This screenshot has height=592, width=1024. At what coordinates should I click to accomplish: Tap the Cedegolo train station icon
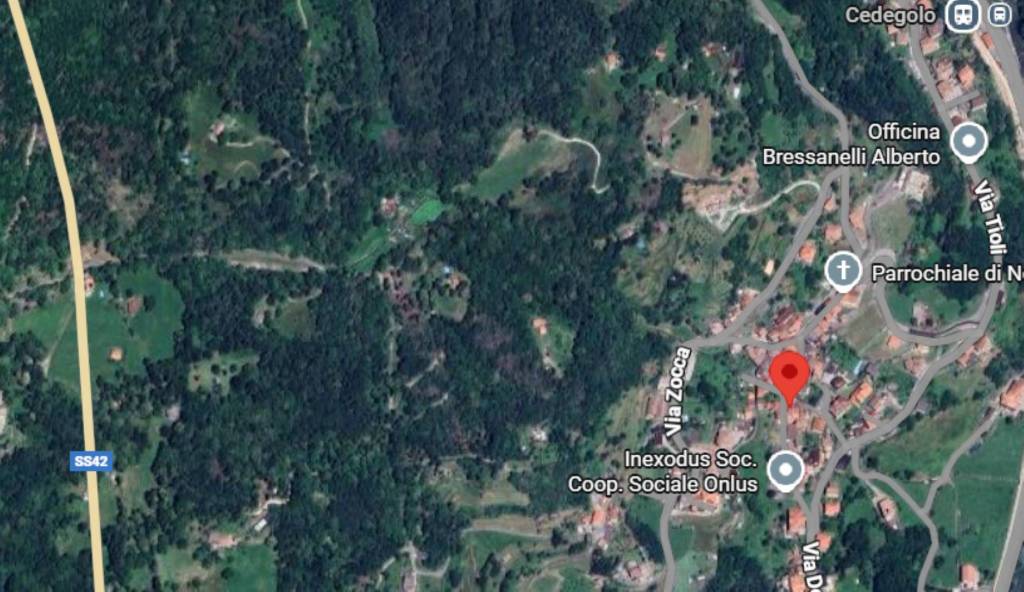click(963, 15)
